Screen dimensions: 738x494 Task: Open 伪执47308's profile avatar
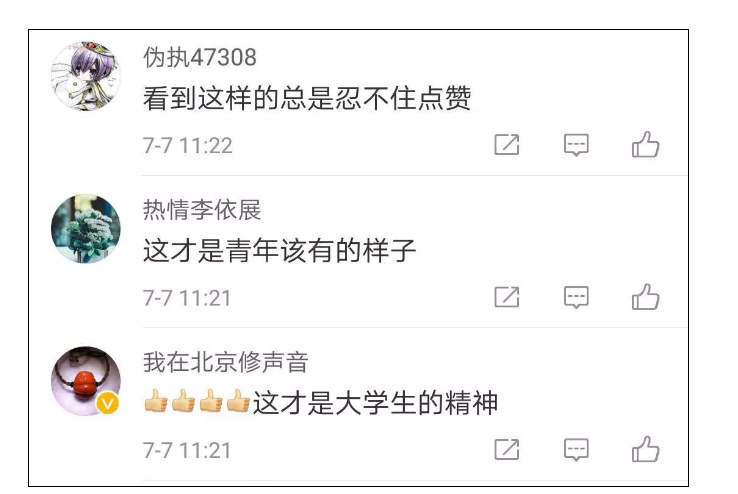point(86,77)
